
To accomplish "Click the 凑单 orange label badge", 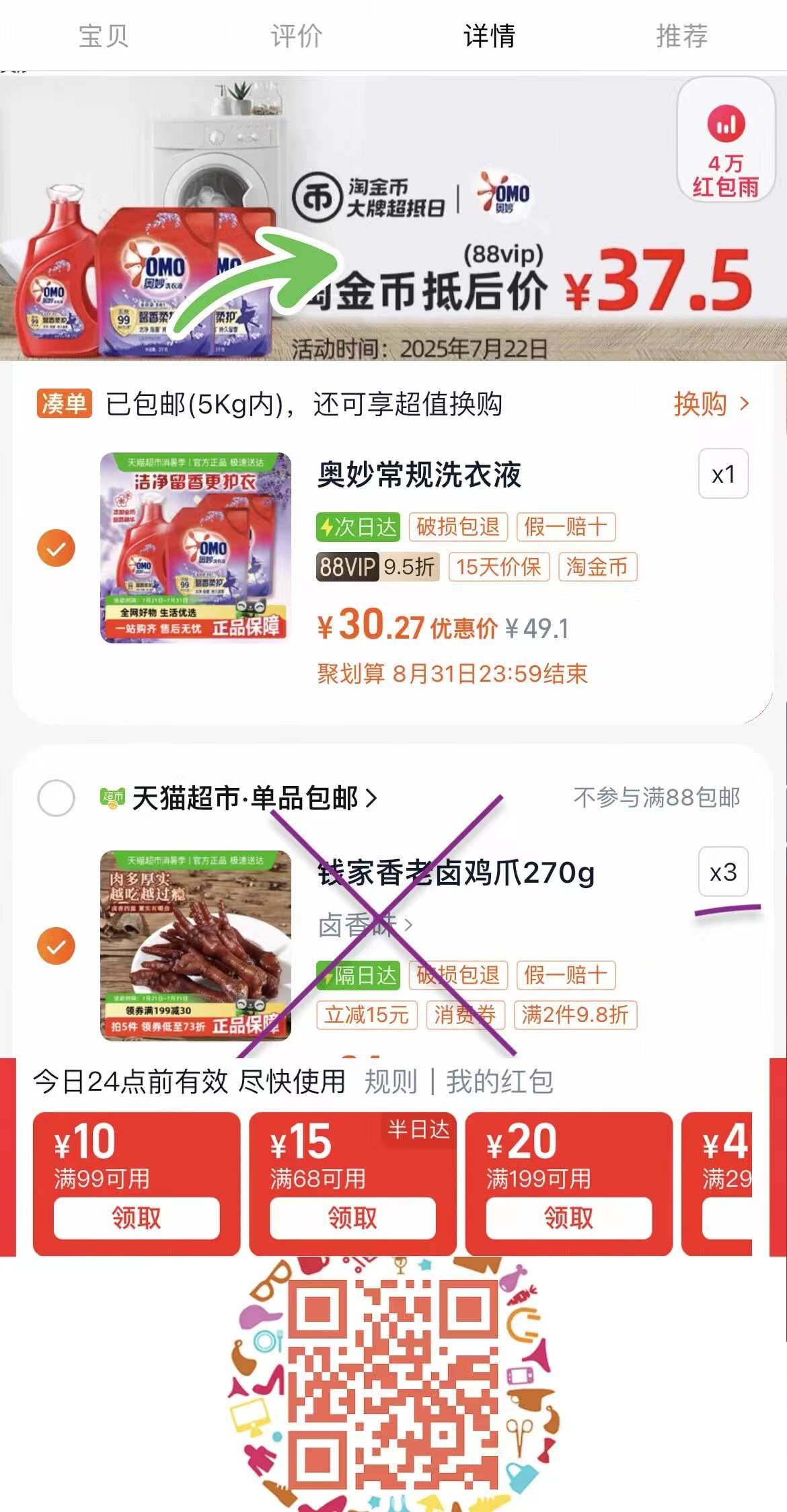I will point(63,404).
